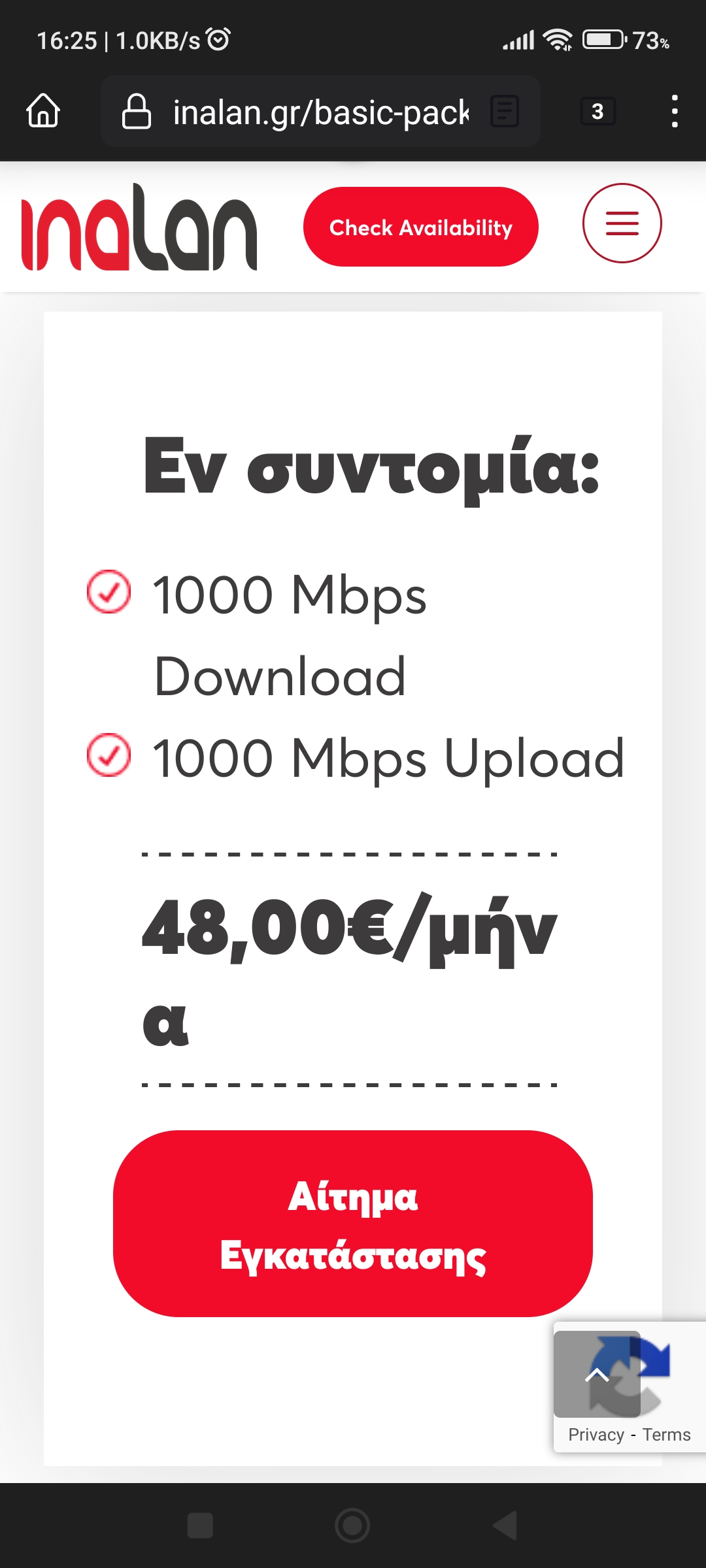Image resolution: width=706 pixels, height=1568 pixels.
Task: Open recent apps from the navigation bar
Action: tap(200, 1526)
